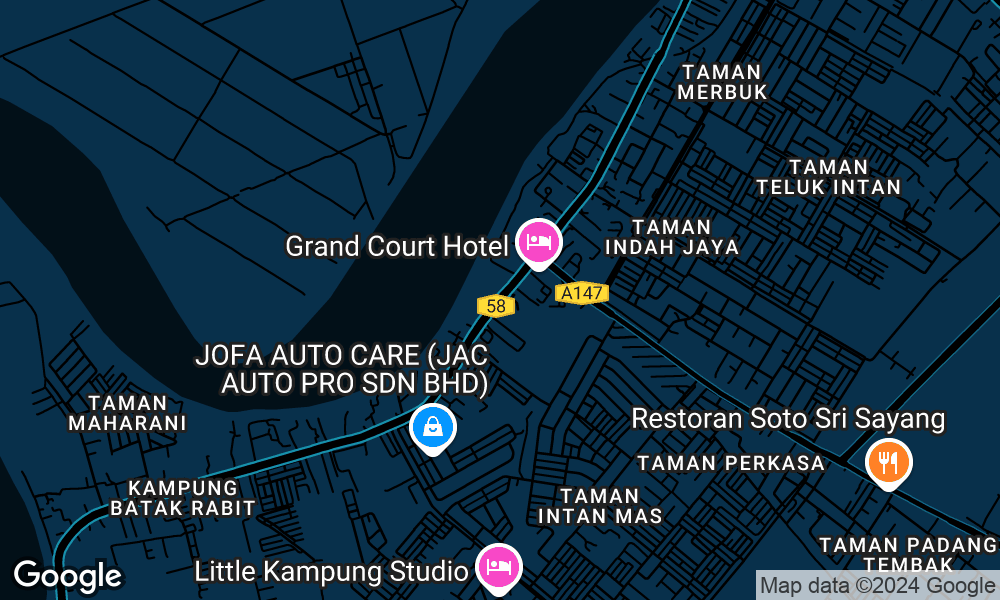Open the Grand Court Hotel marker
This screenshot has width=1000, height=600.
point(539,242)
